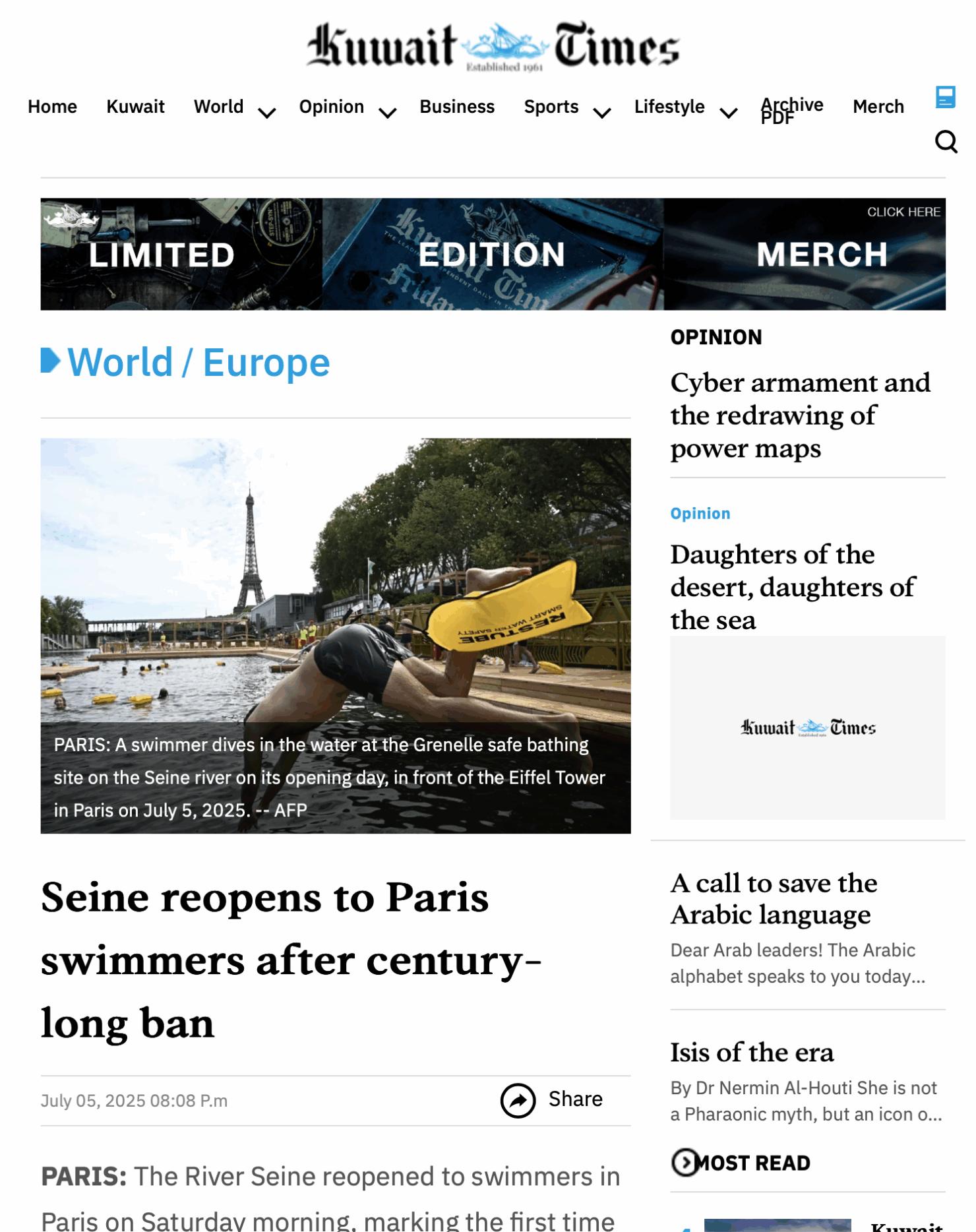Open the Archive PDF page
This screenshot has width=976, height=1232.
[x=791, y=109]
